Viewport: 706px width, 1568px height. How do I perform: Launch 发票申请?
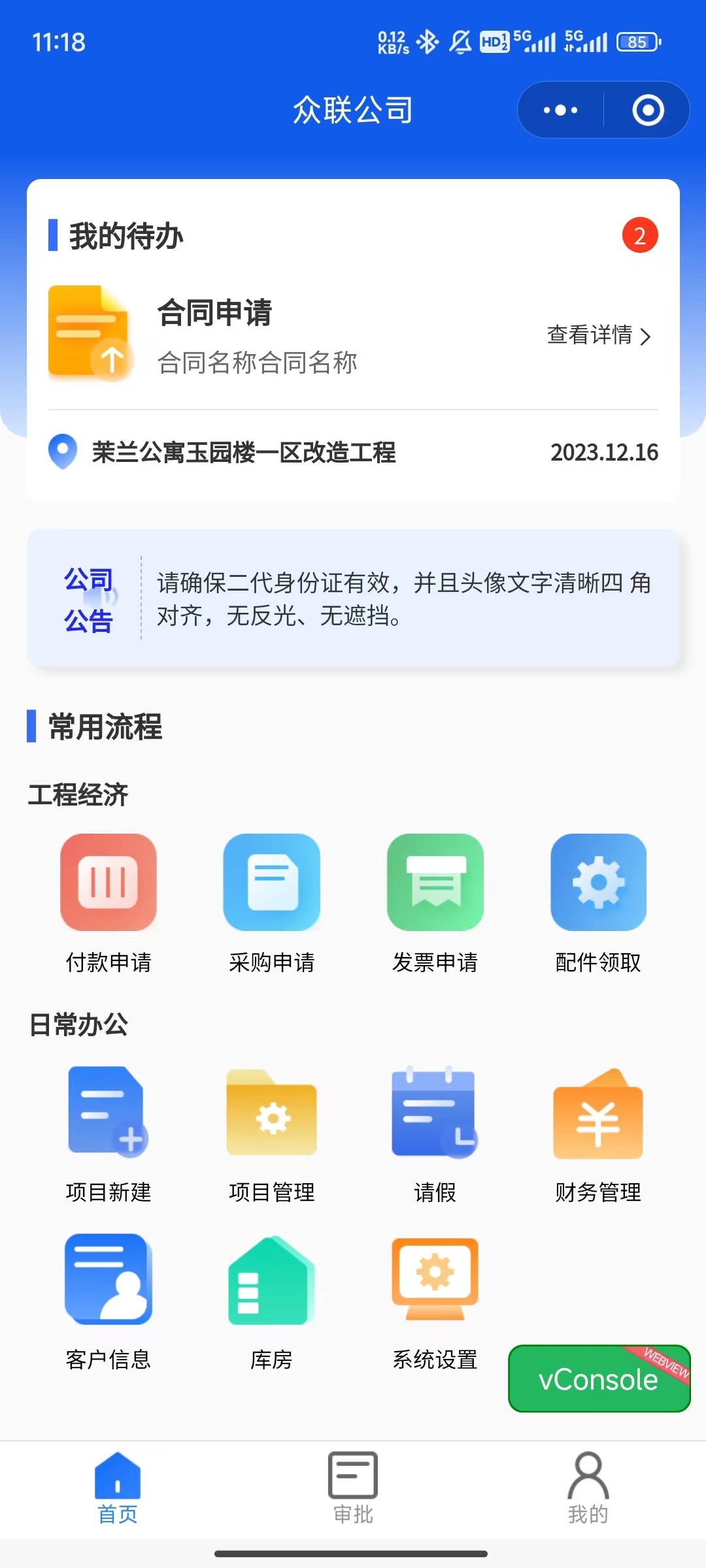[435, 882]
